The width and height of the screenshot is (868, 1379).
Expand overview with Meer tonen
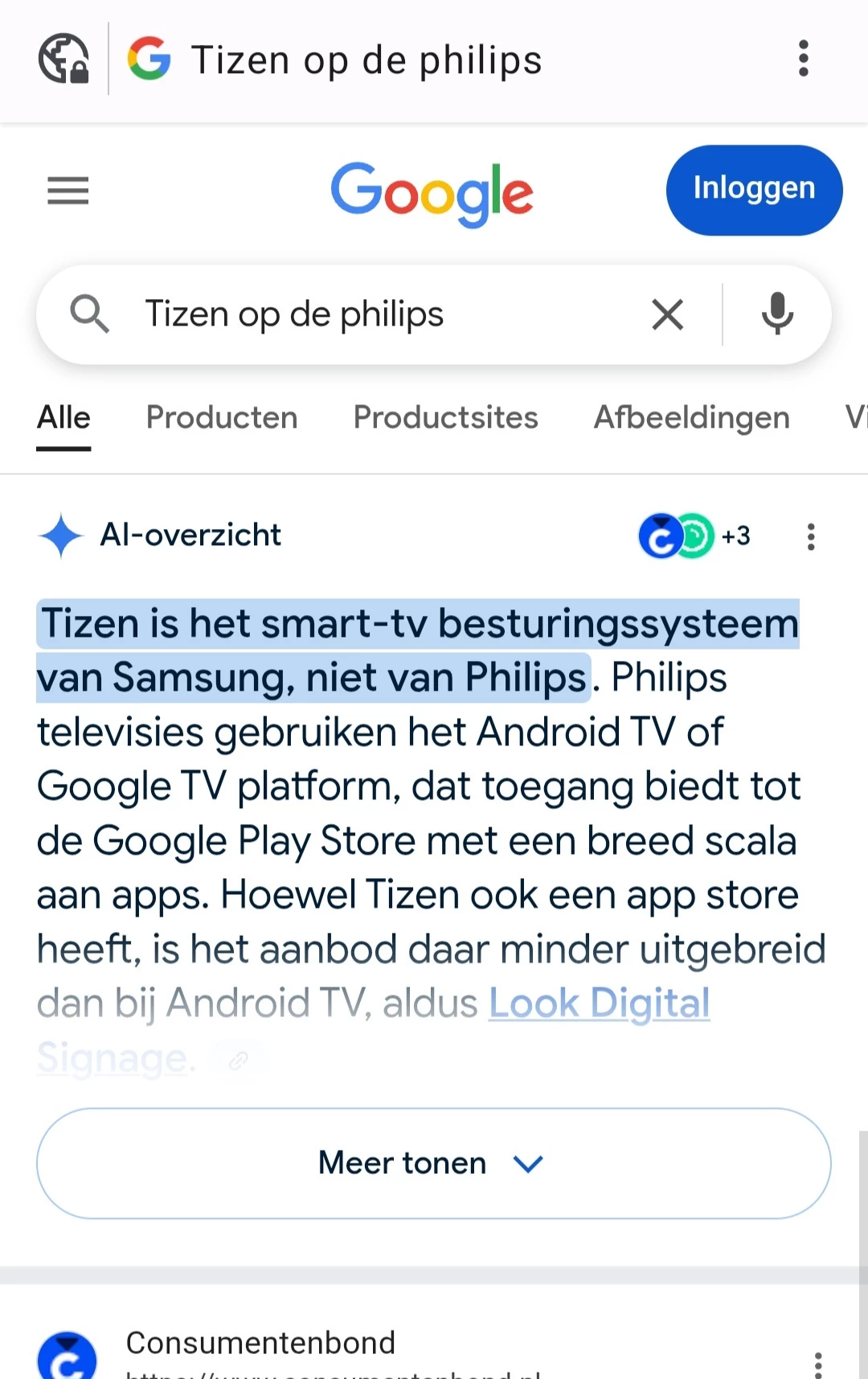[434, 1164]
